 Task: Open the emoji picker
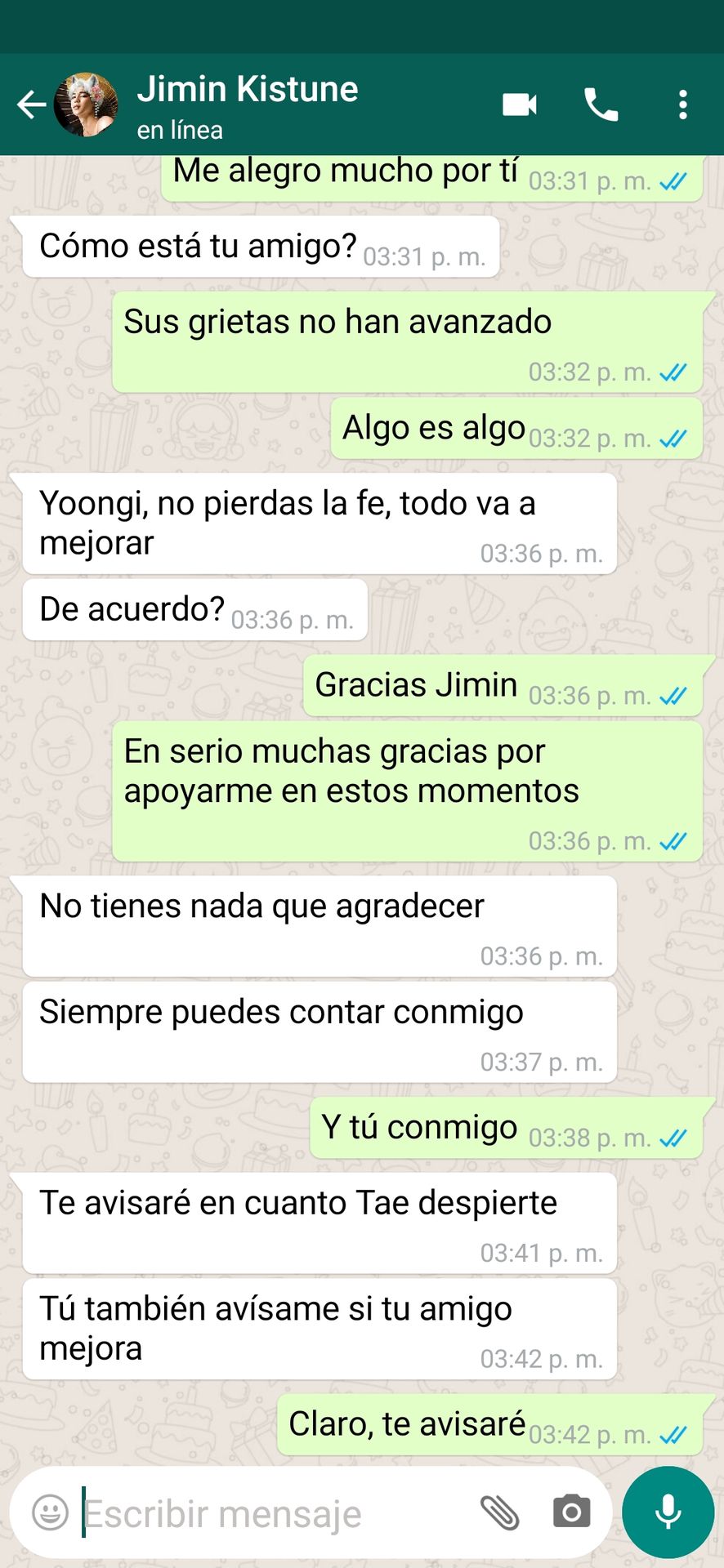(50, 1512)
